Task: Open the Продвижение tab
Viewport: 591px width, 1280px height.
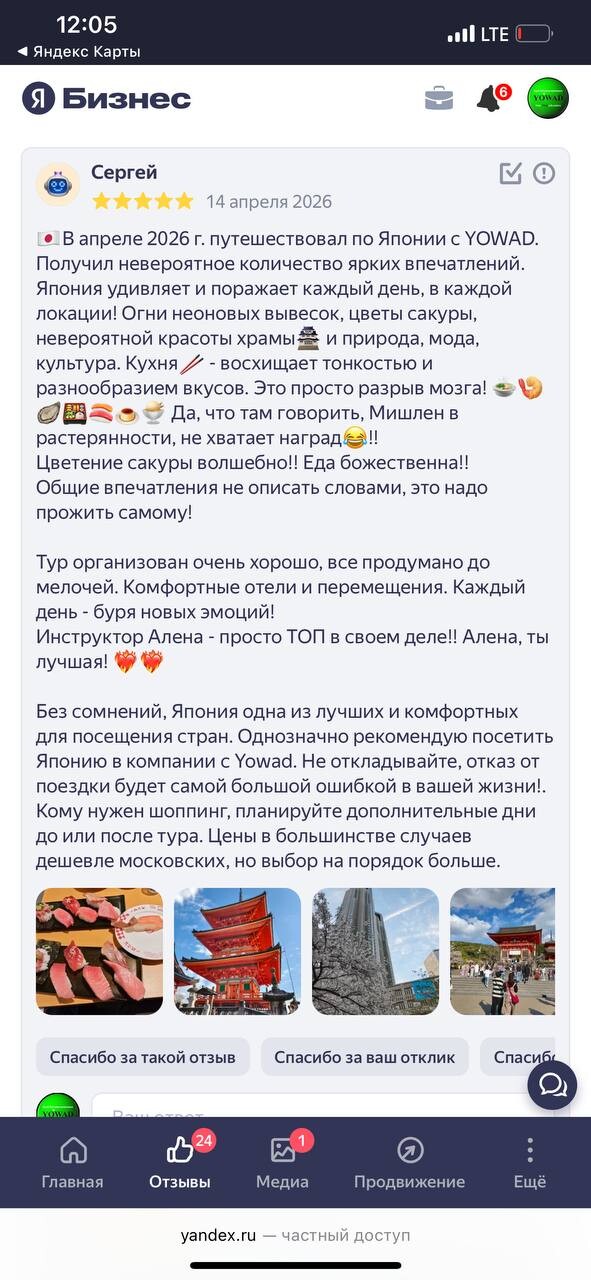Action: [410, 1163]
